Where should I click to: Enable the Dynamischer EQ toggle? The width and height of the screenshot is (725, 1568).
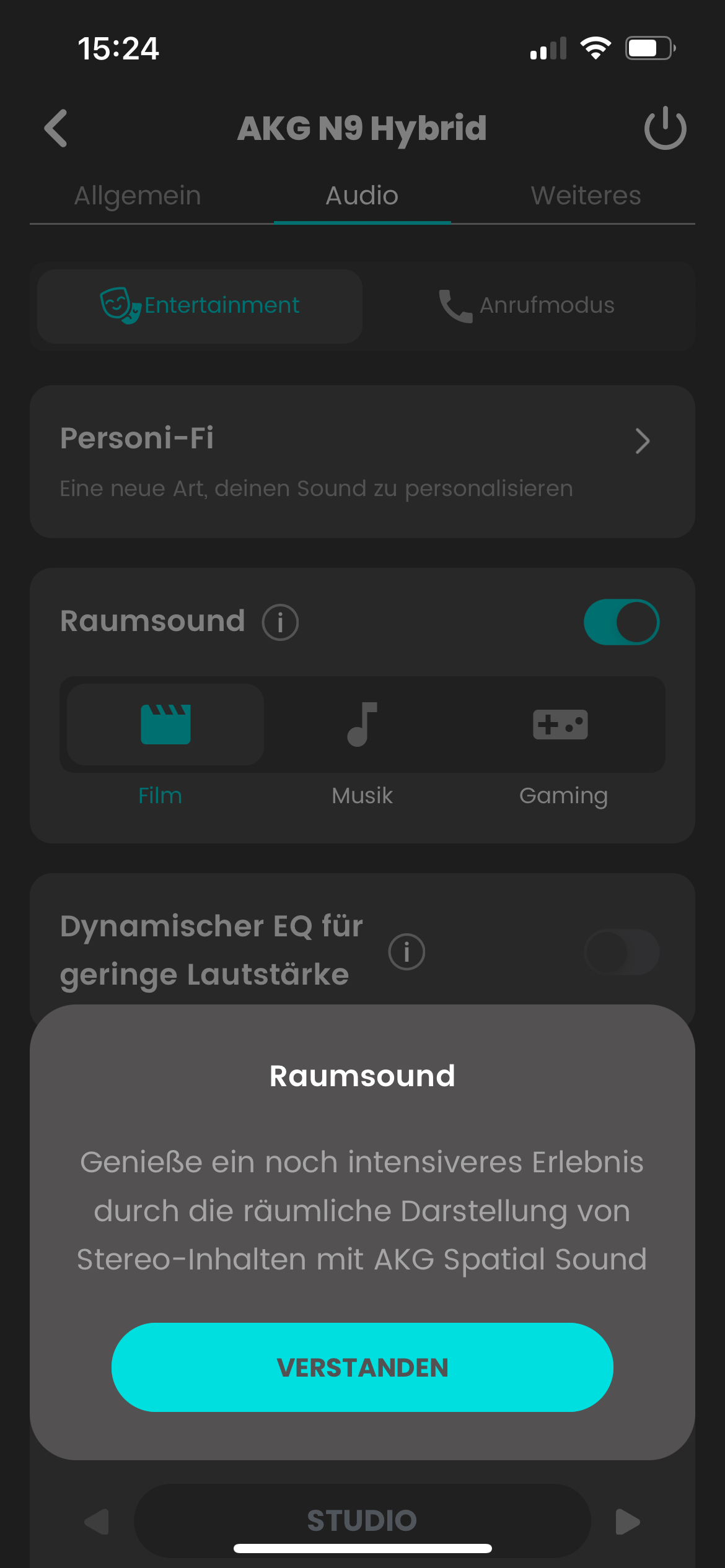(621, 952)
